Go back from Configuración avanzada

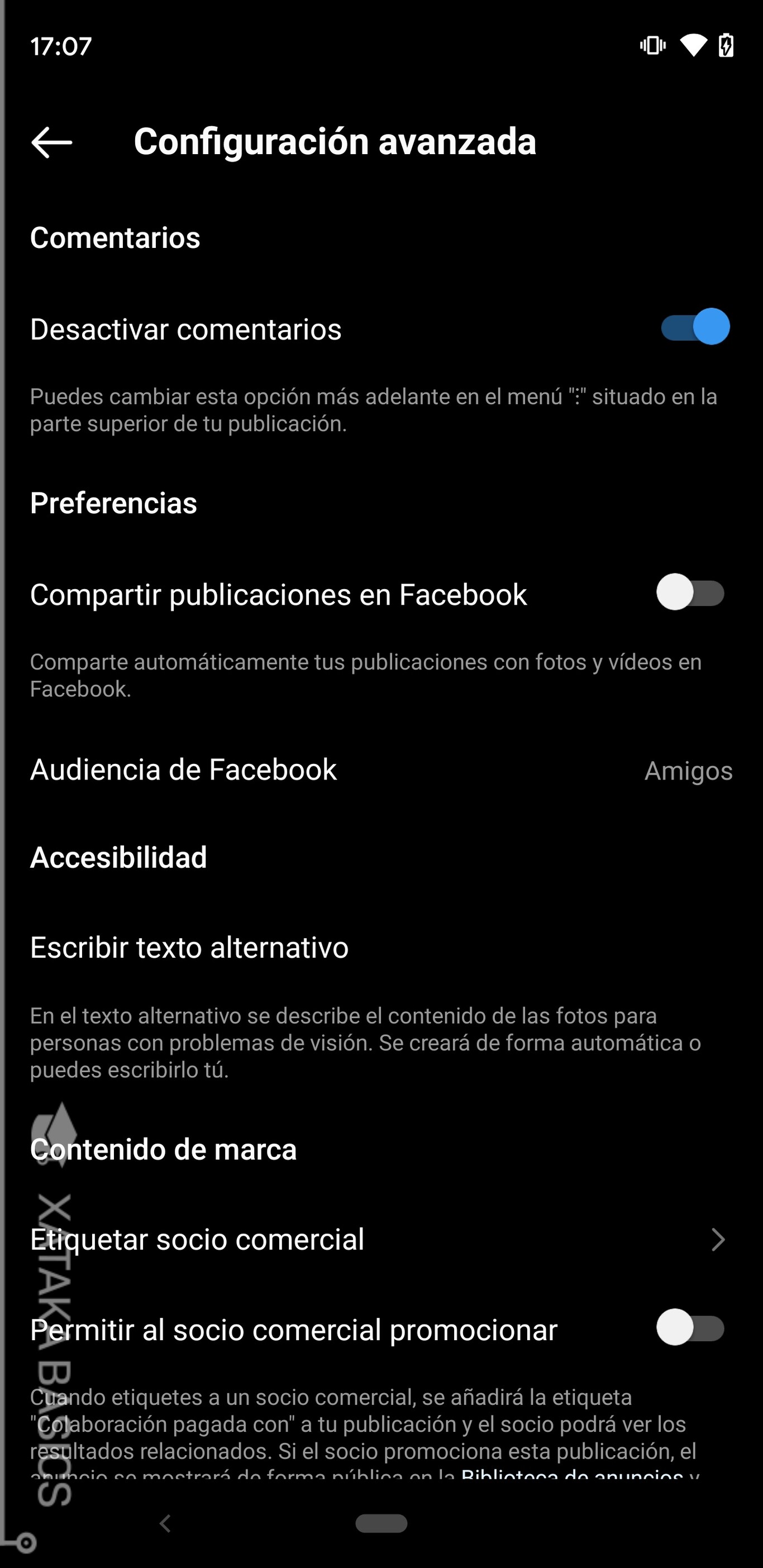coord(52,142)
